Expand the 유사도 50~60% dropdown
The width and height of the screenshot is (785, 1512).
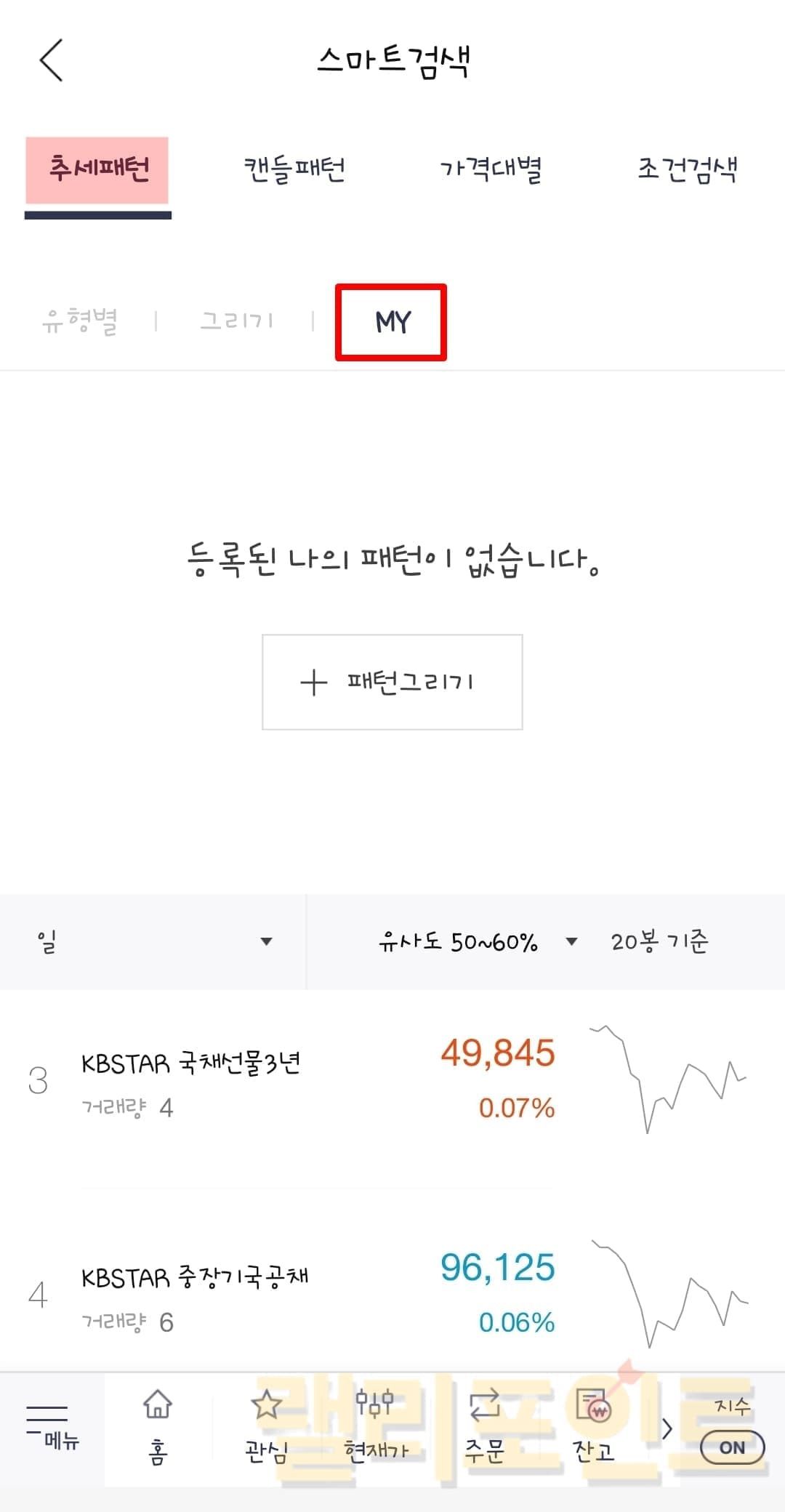coord(477,941)
